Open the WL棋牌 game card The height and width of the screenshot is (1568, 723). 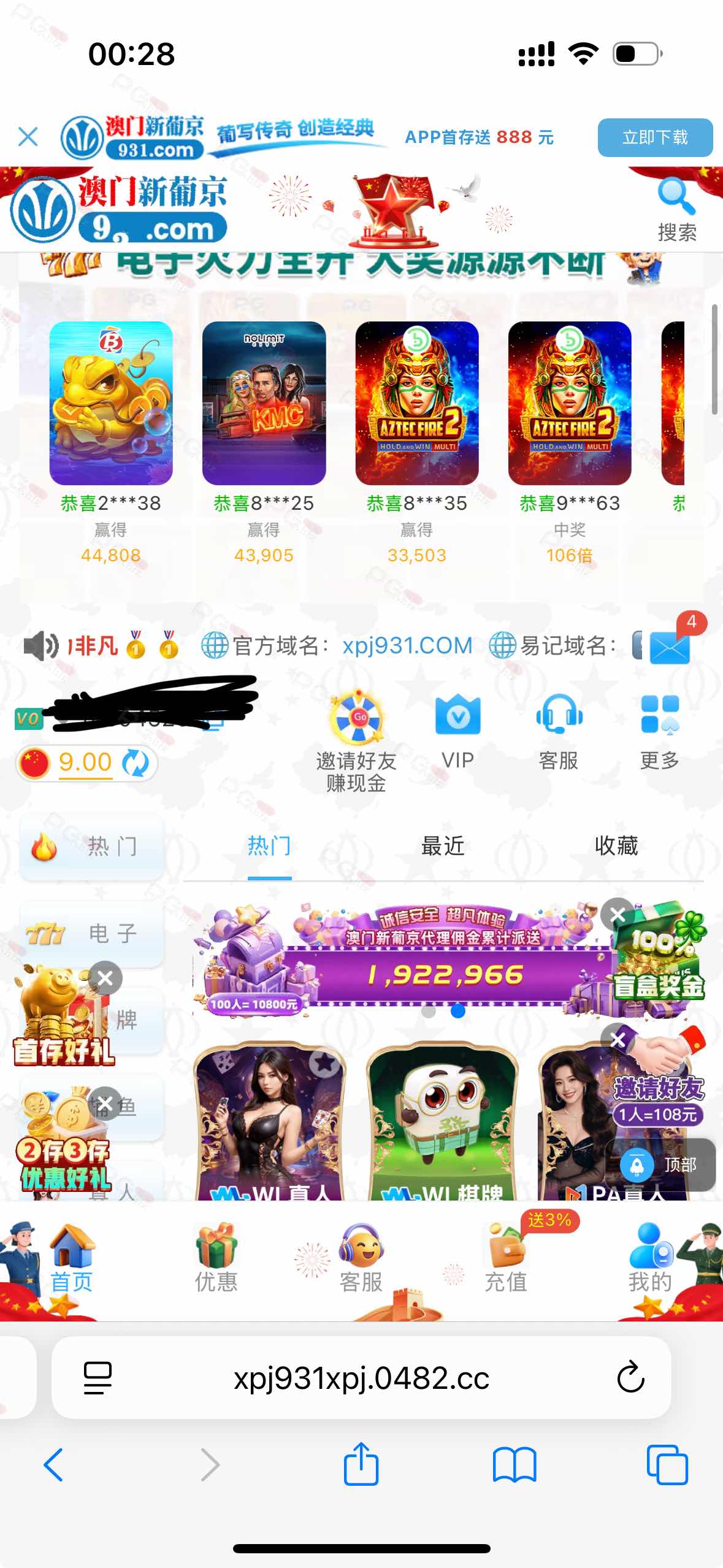tap(443, 1124)
